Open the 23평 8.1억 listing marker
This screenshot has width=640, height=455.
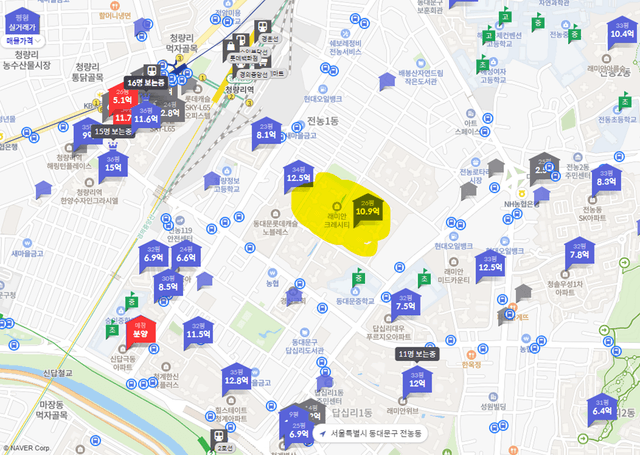pyautogui.click(x=266, y=132)
